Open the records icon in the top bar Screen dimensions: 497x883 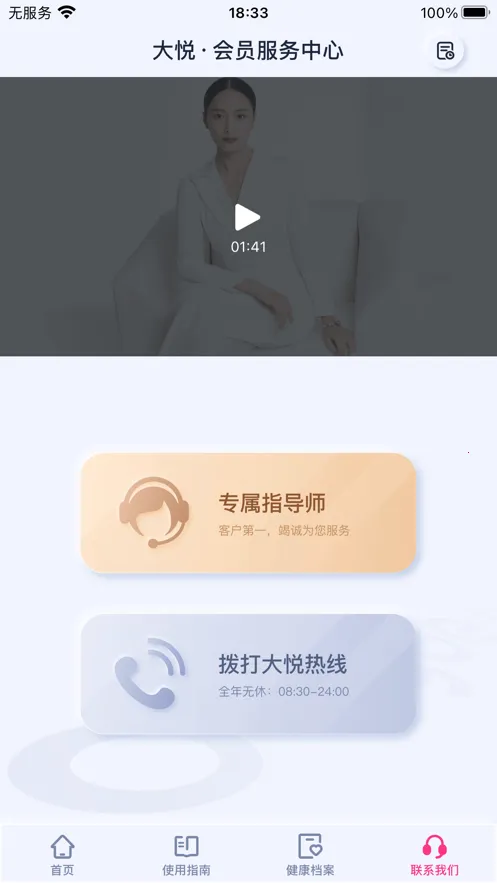click(x=445, y=51)
